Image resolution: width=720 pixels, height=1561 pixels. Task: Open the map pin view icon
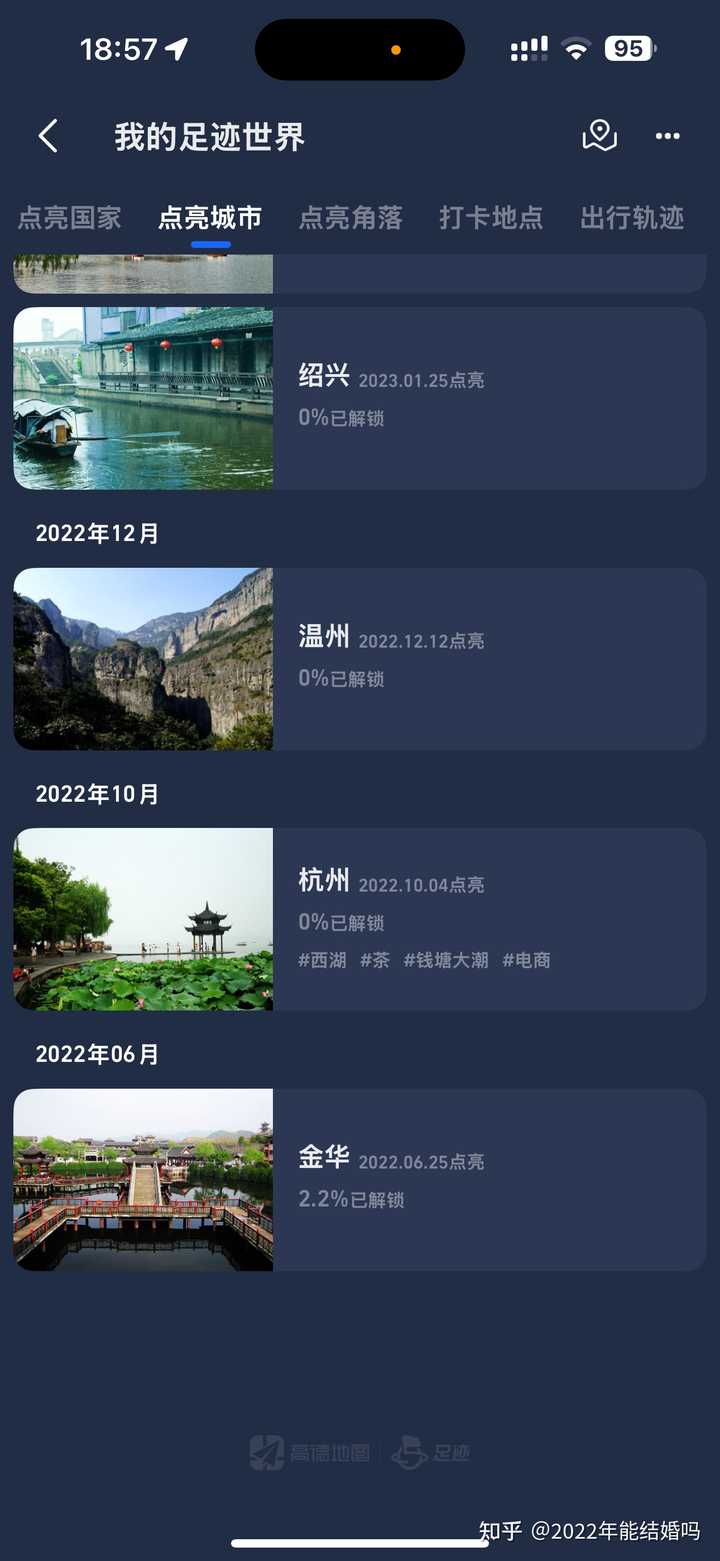coord(599,136)
